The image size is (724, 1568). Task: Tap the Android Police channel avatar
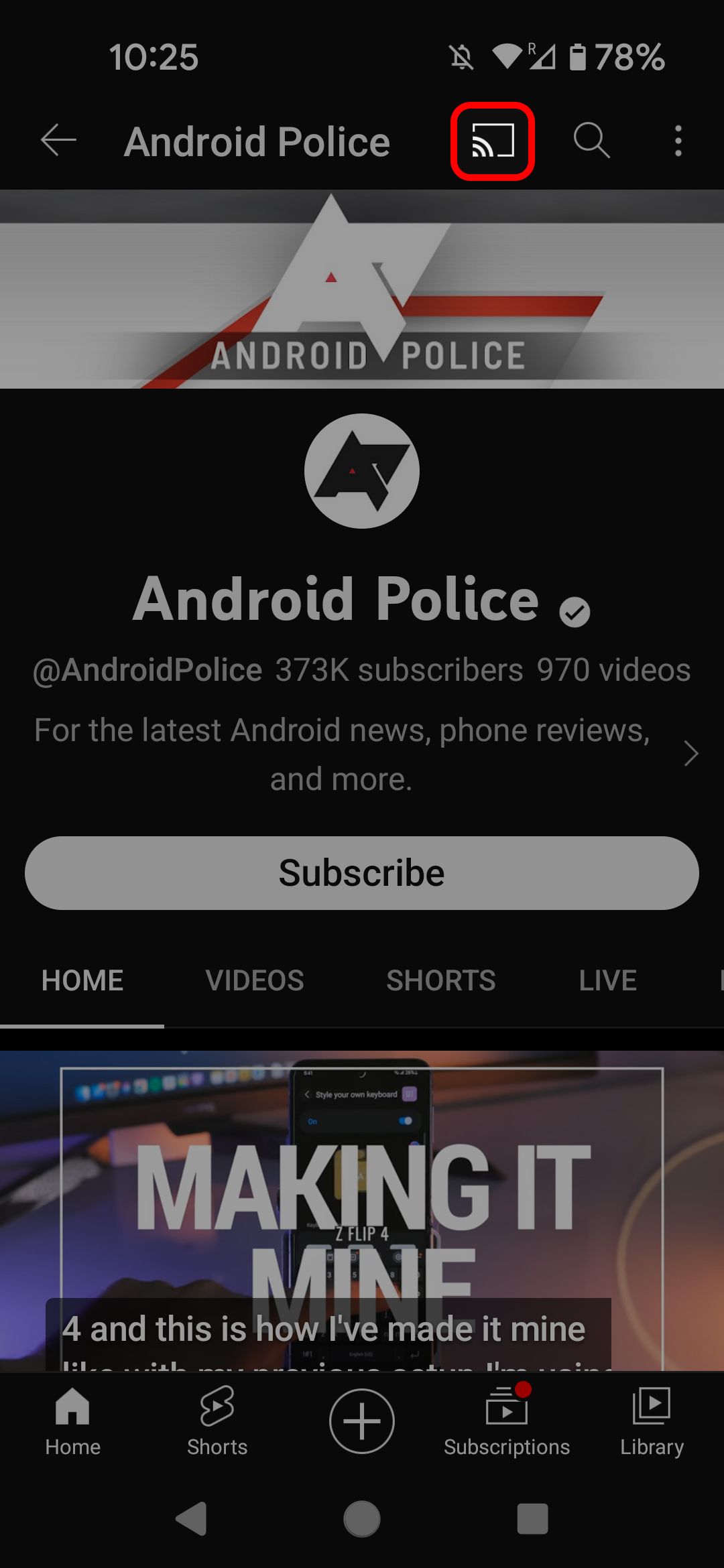361,471
